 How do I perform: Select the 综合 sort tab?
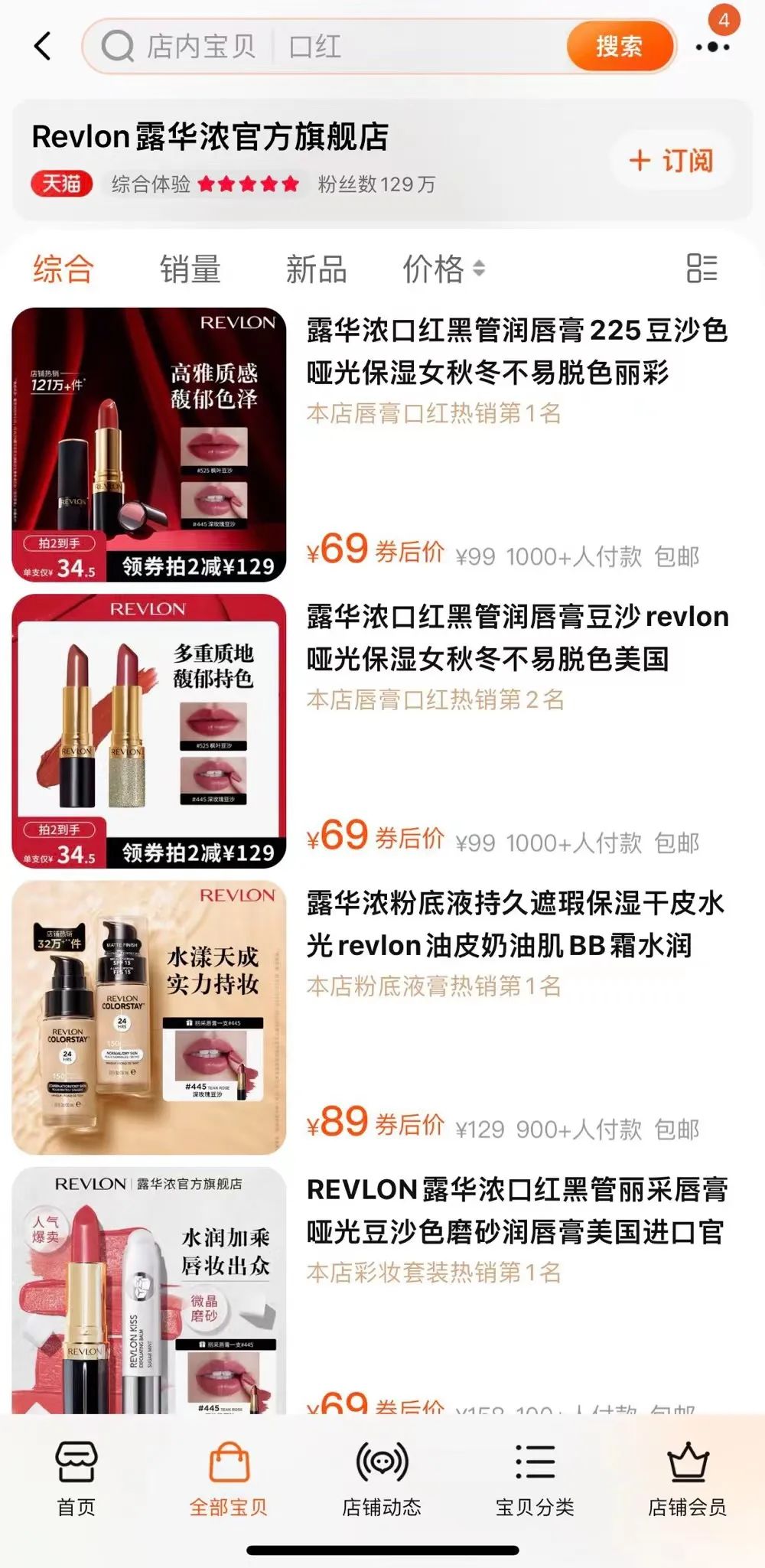pos(63,269)
